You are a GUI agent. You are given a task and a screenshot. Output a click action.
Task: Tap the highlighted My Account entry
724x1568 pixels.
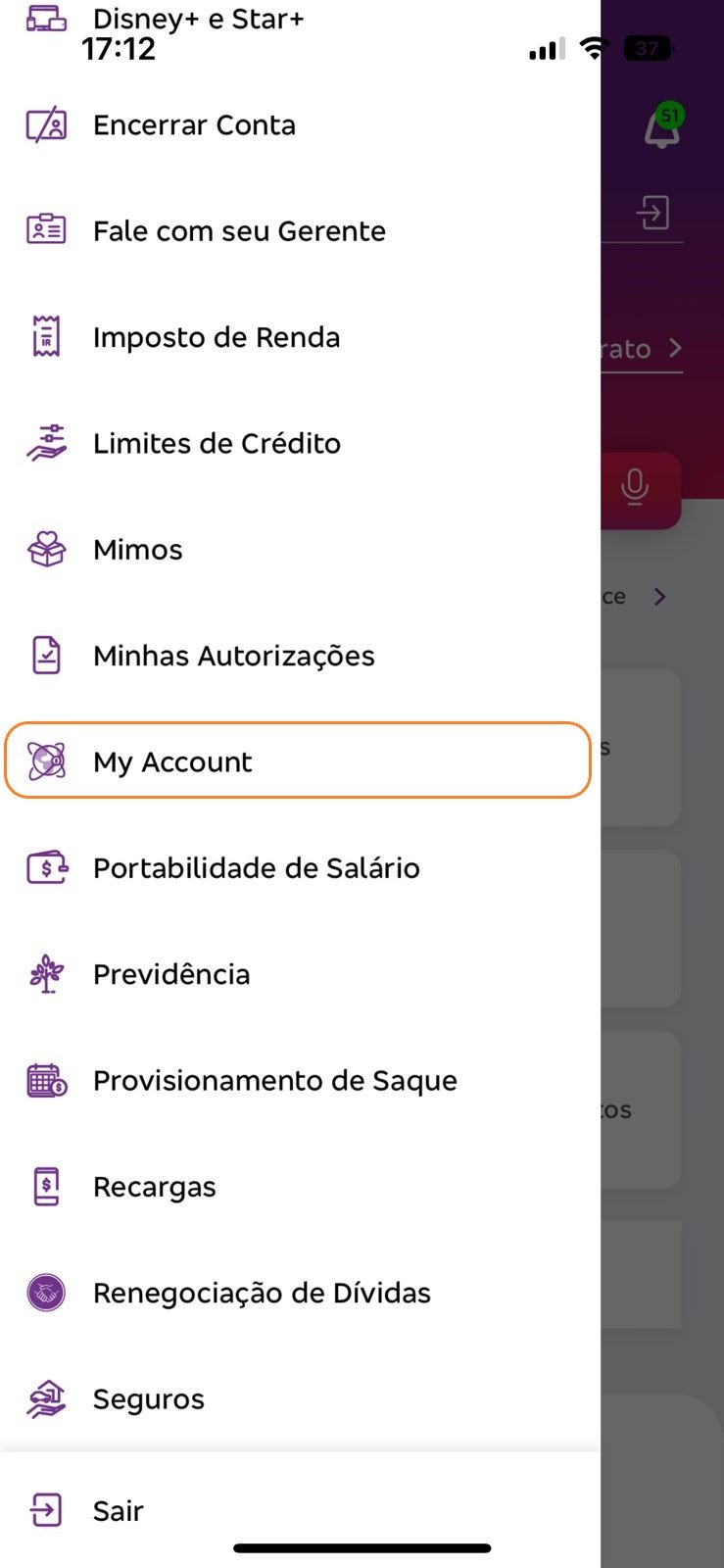(x=298, y=760)
